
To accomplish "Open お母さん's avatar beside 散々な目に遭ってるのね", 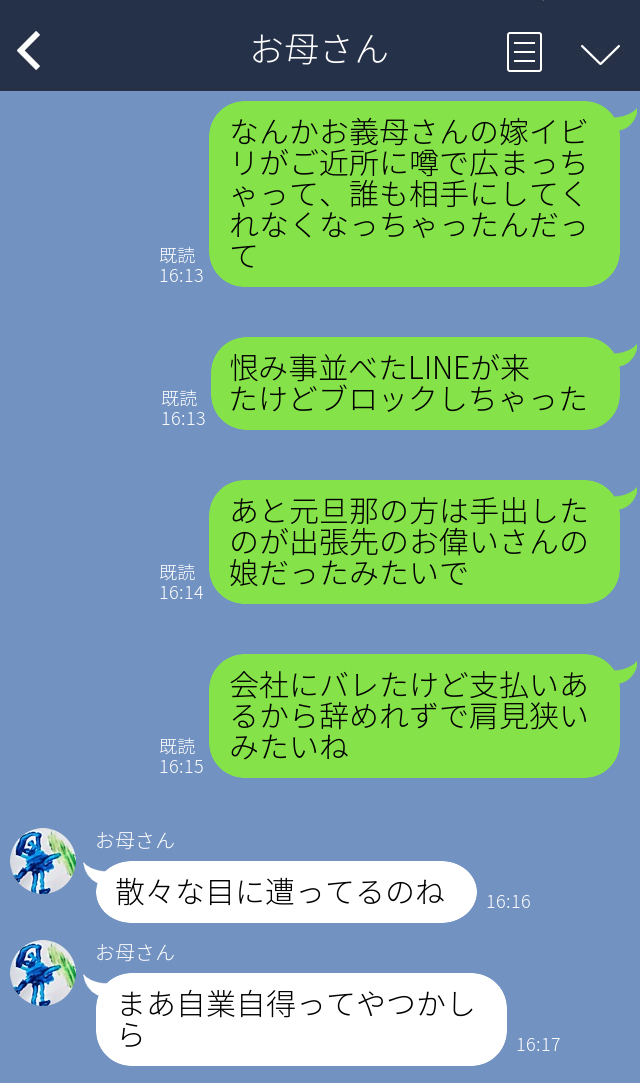I will point(43,861).
